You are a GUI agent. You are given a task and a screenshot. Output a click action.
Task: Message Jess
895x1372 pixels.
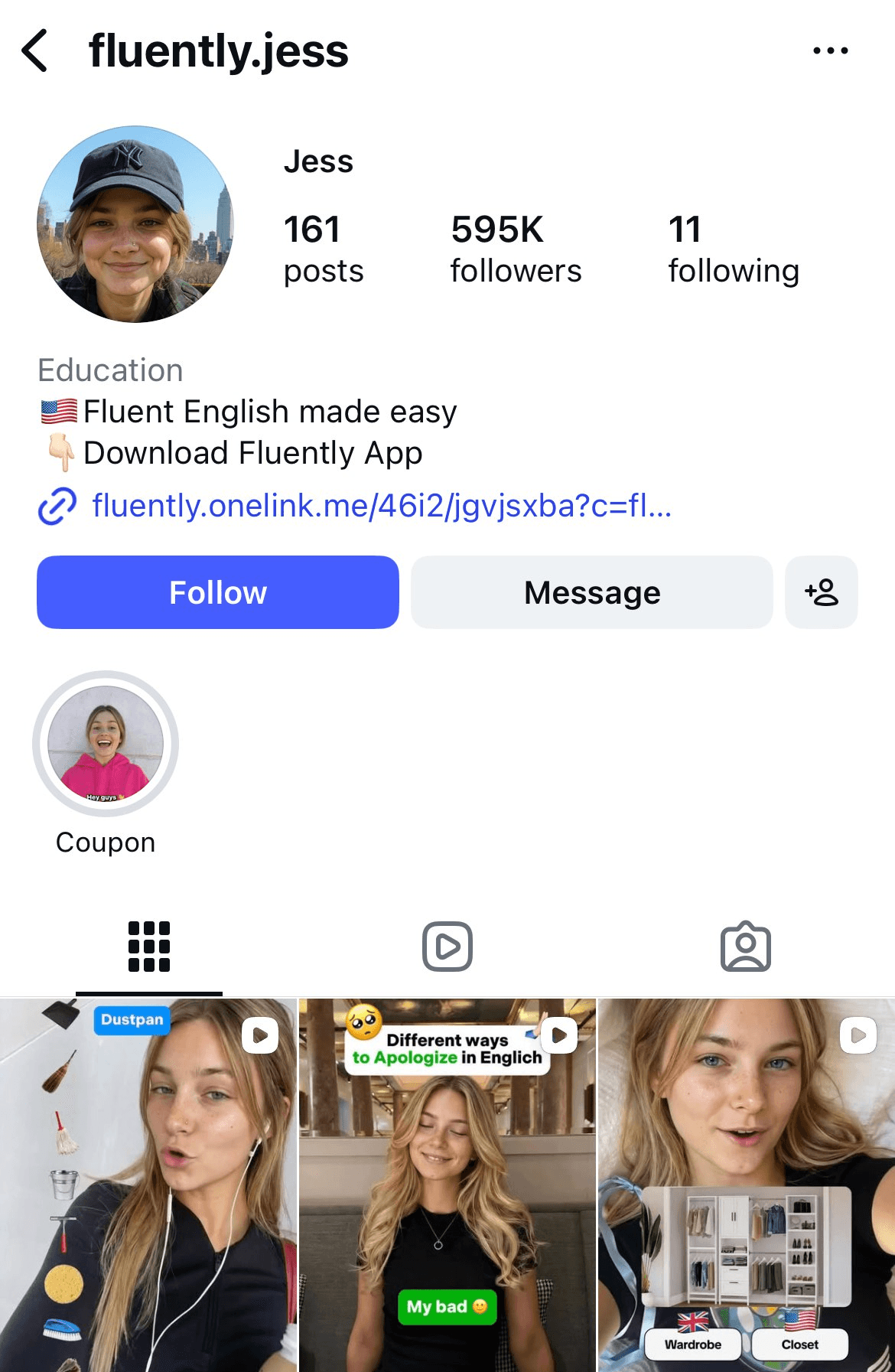click(x=591, y=592)
